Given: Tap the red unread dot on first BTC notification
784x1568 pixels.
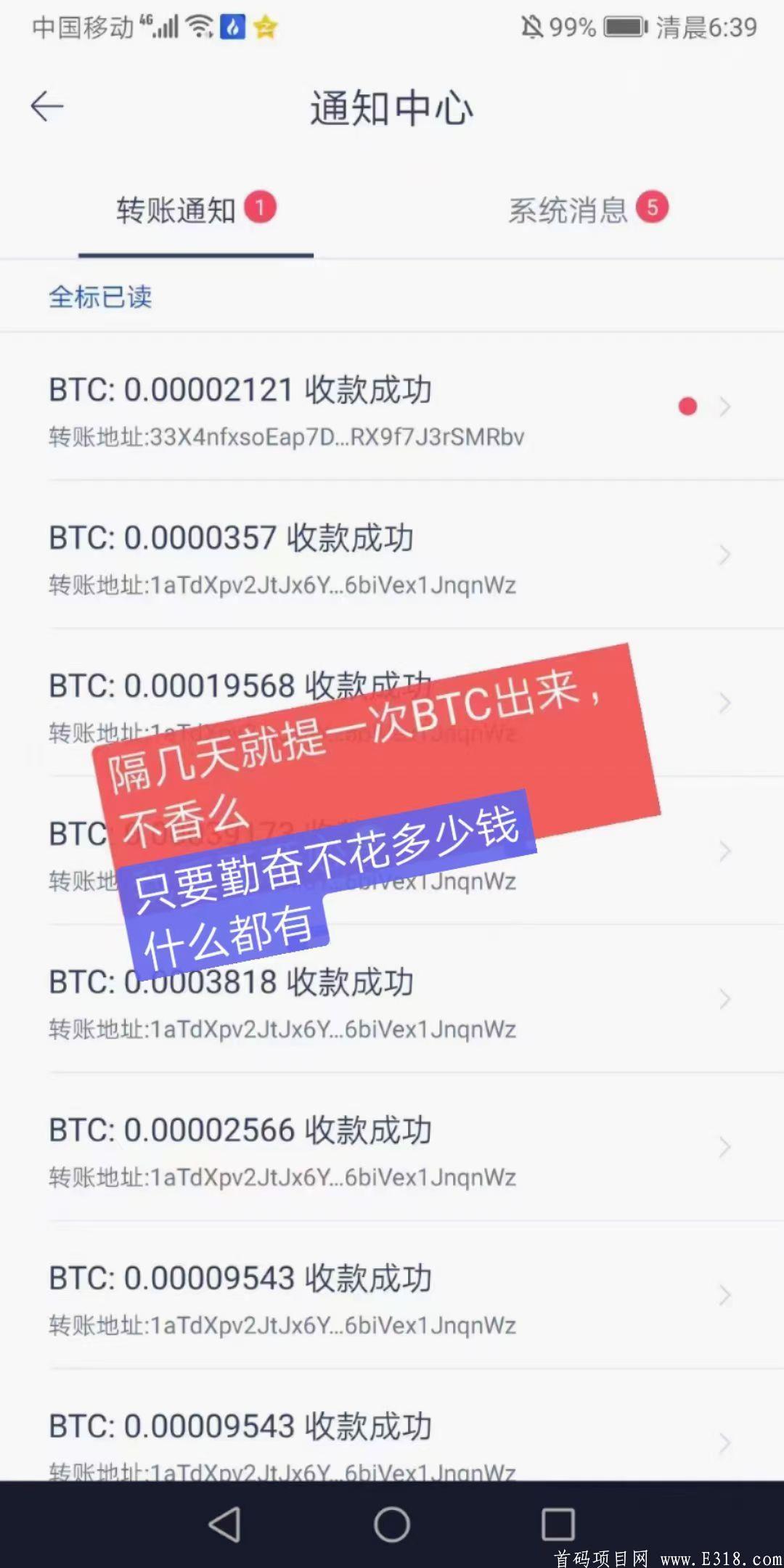Looking at the screenshot, I should pos(687,407).
